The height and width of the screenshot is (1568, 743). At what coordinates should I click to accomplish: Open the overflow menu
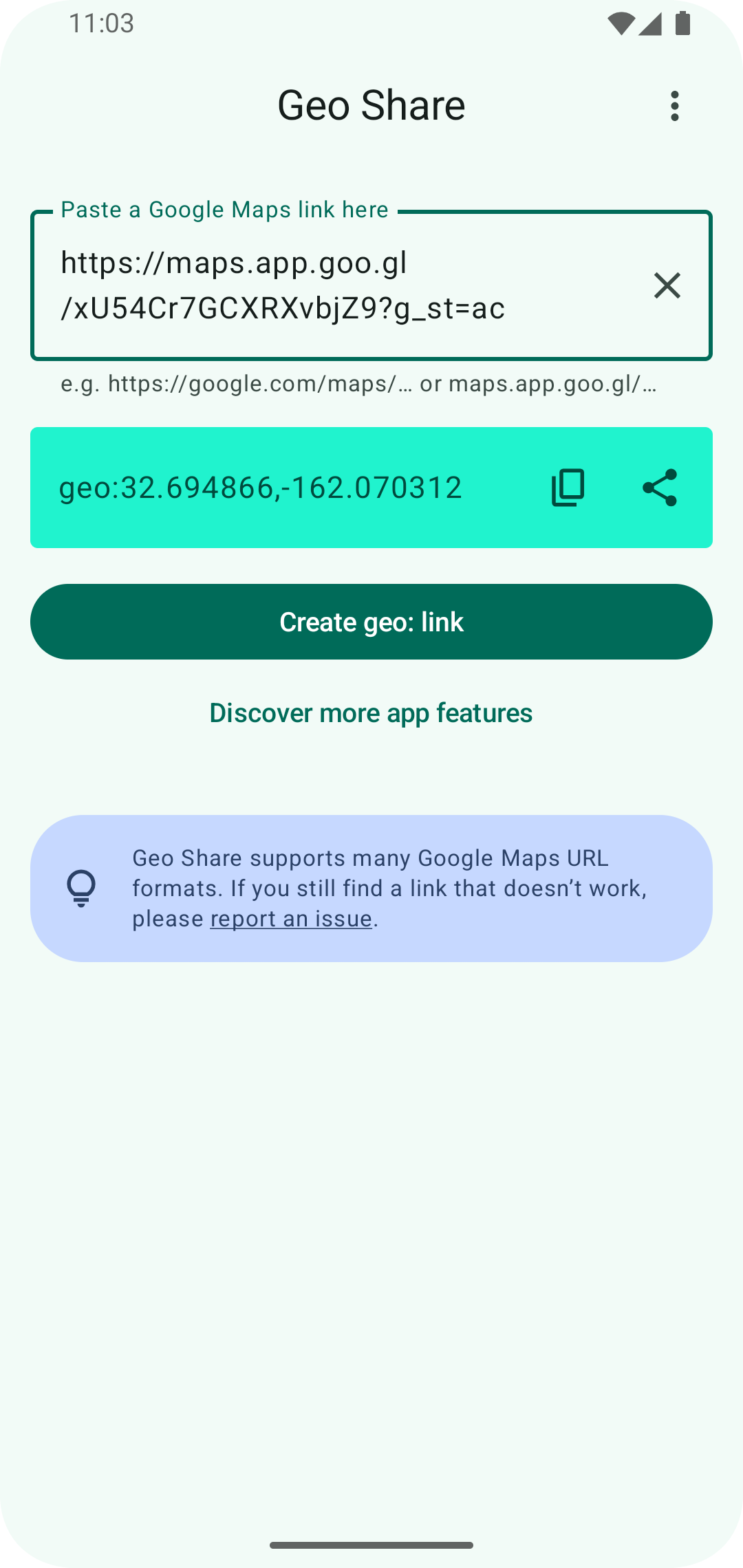pyautogui.click(x=675, y=106)
